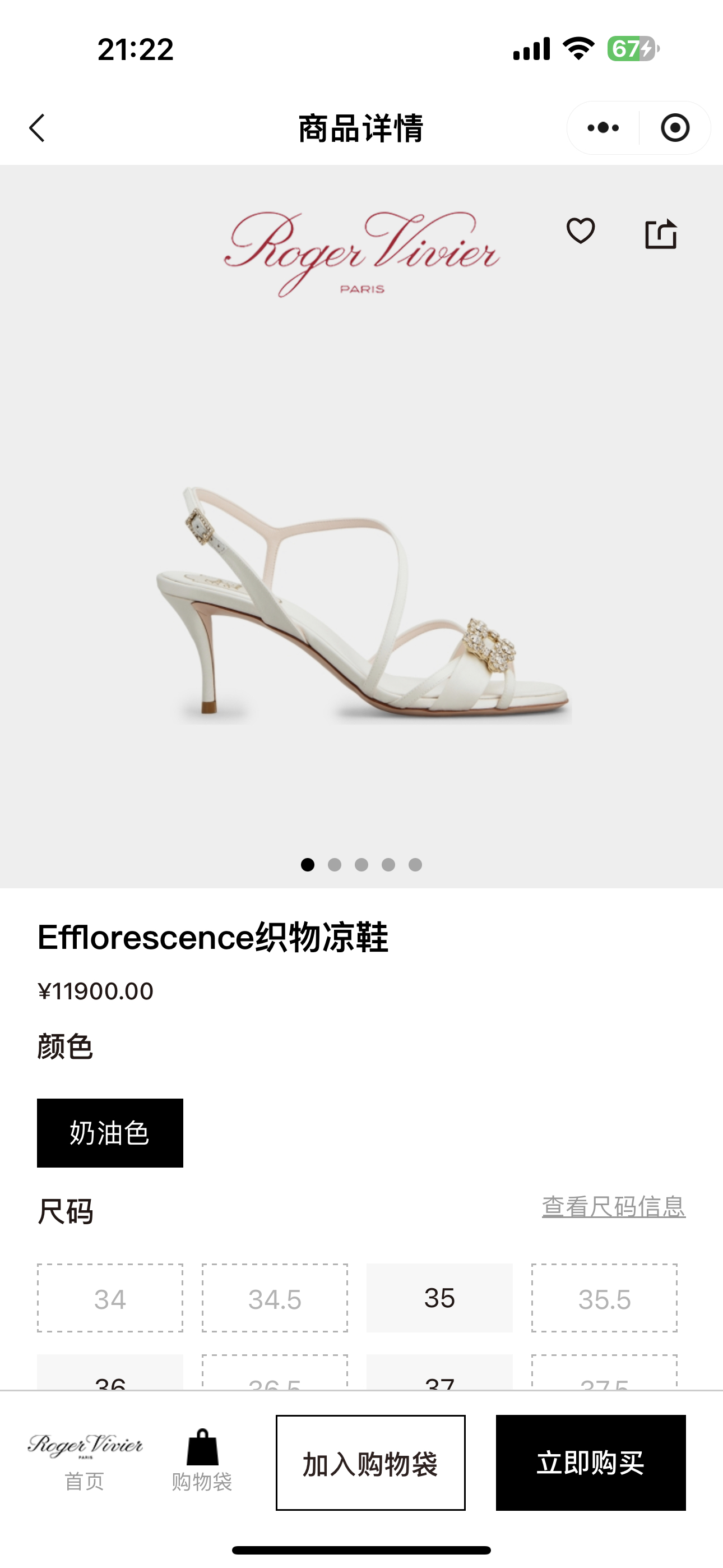Screen dimensions: 723x1568
Task: Jump to the last carousel image dot
Action: click(x=416, y=864)
